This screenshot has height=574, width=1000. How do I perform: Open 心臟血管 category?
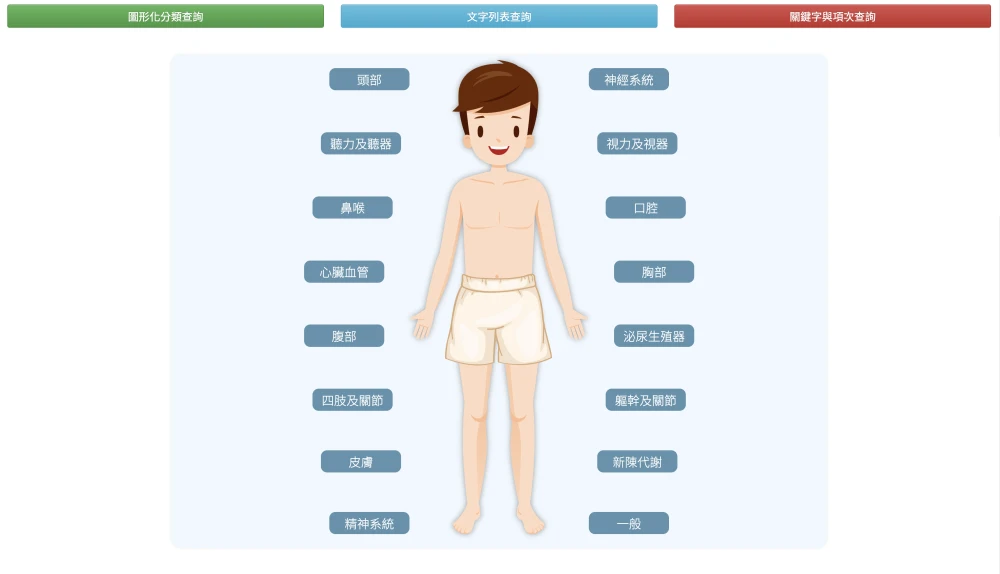coord(344,272)
